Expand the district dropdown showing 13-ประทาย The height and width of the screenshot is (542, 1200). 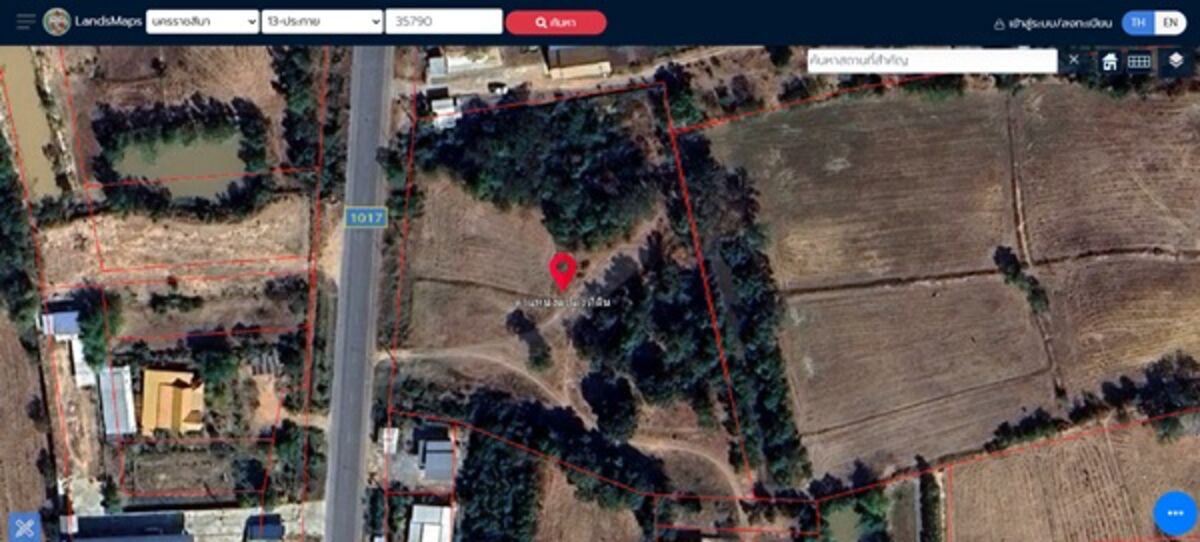coord(322,22)
